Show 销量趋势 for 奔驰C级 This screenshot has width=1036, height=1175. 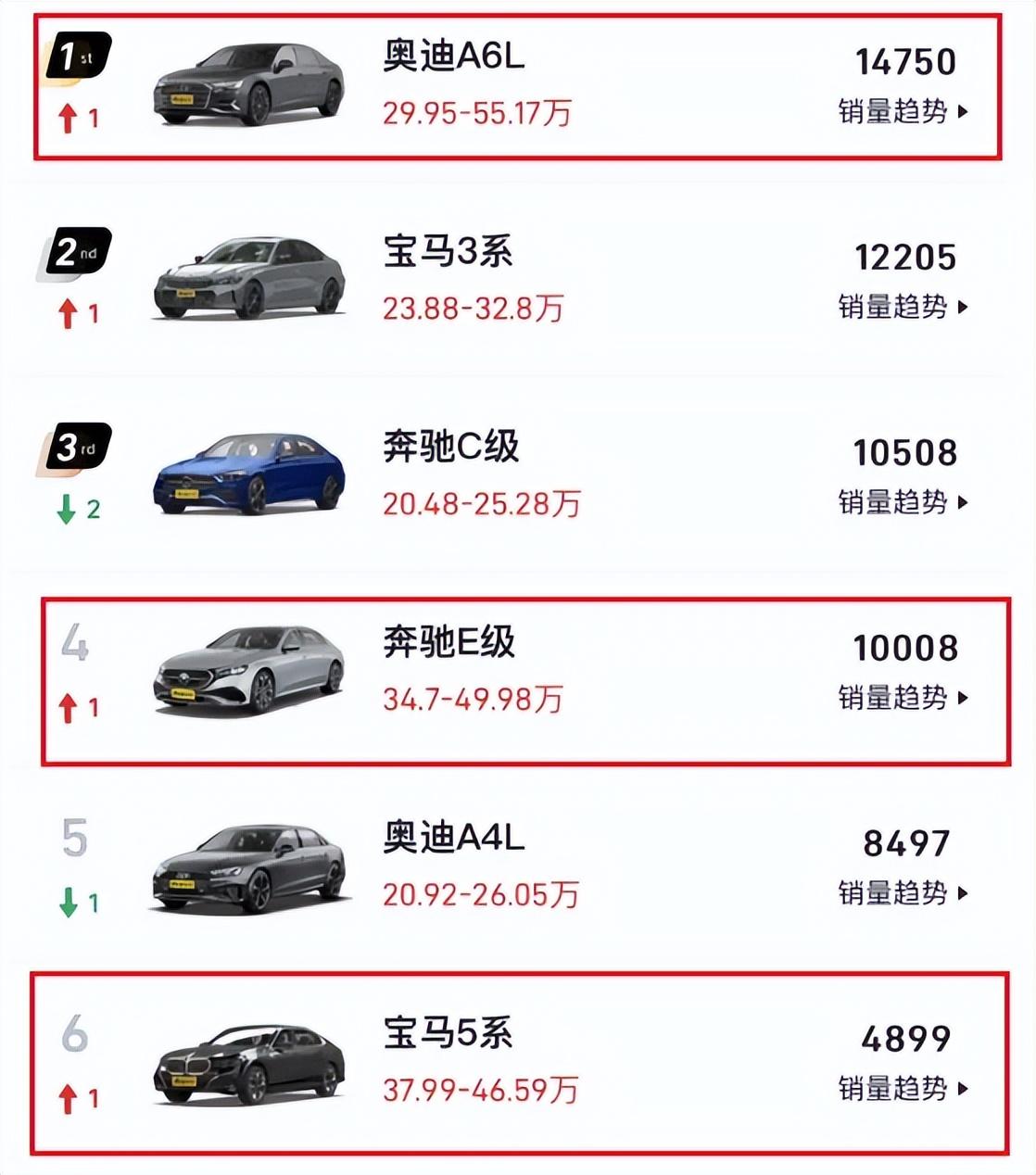click(903, 502)
